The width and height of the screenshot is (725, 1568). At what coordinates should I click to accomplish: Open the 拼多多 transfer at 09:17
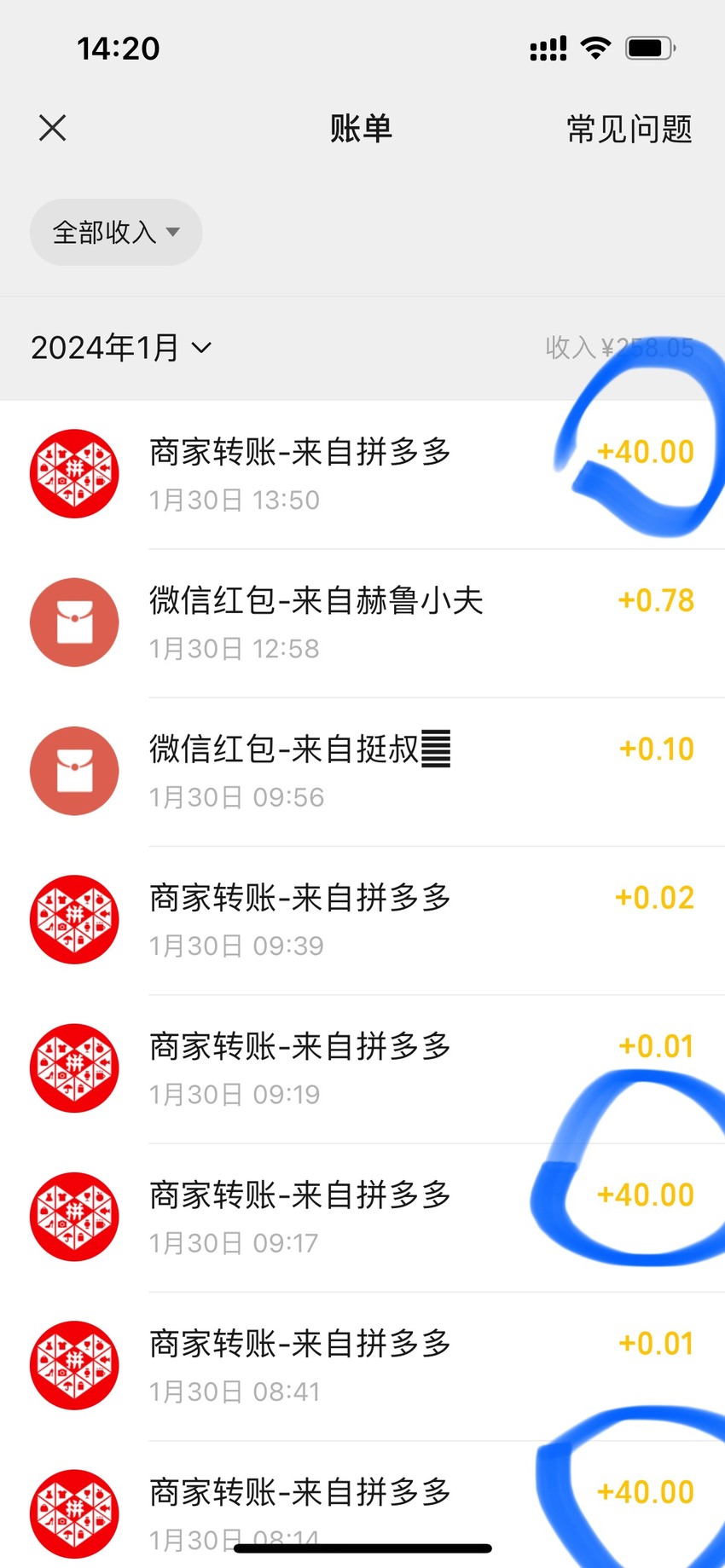pyautogui.click(x=362, y=1218)
